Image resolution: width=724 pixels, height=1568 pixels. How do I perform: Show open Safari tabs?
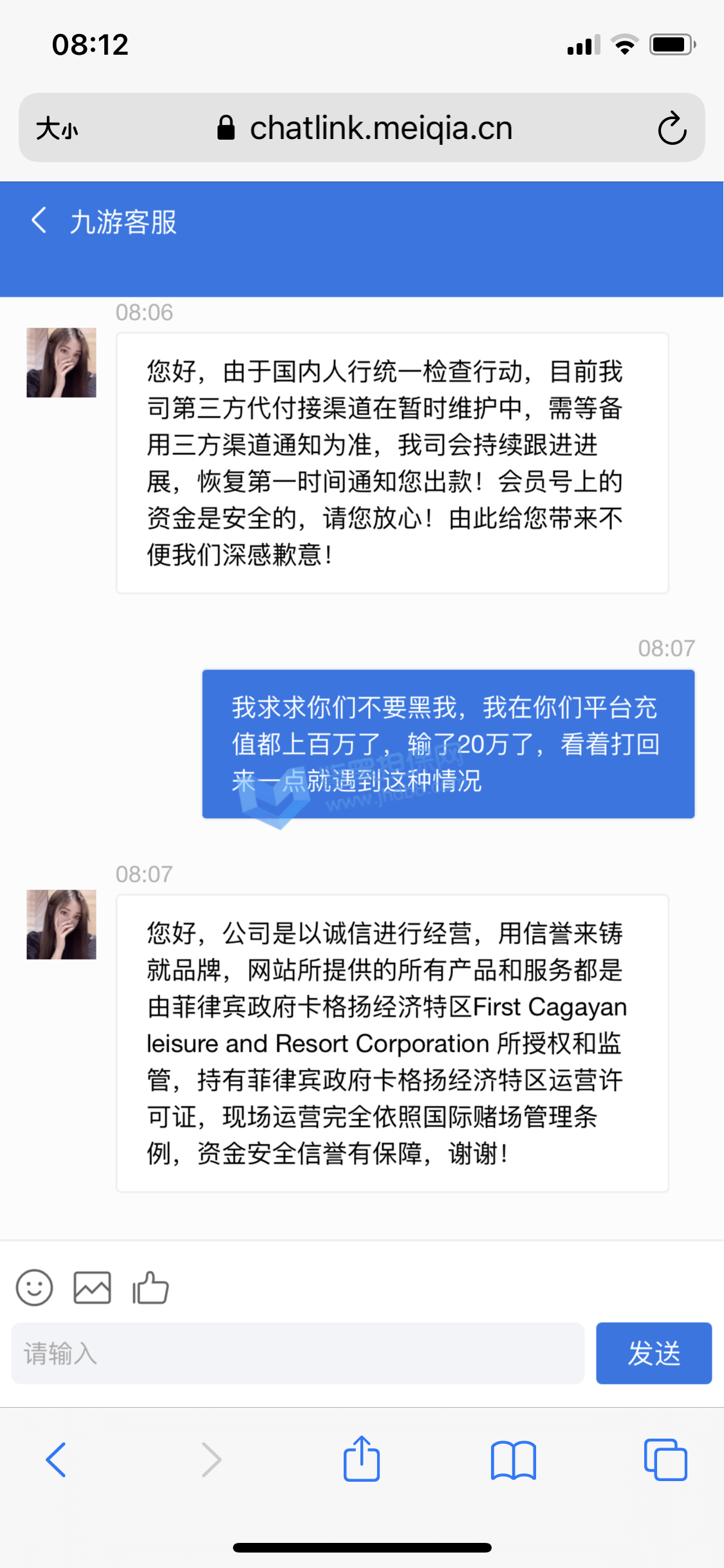(x=665, y=1459)
